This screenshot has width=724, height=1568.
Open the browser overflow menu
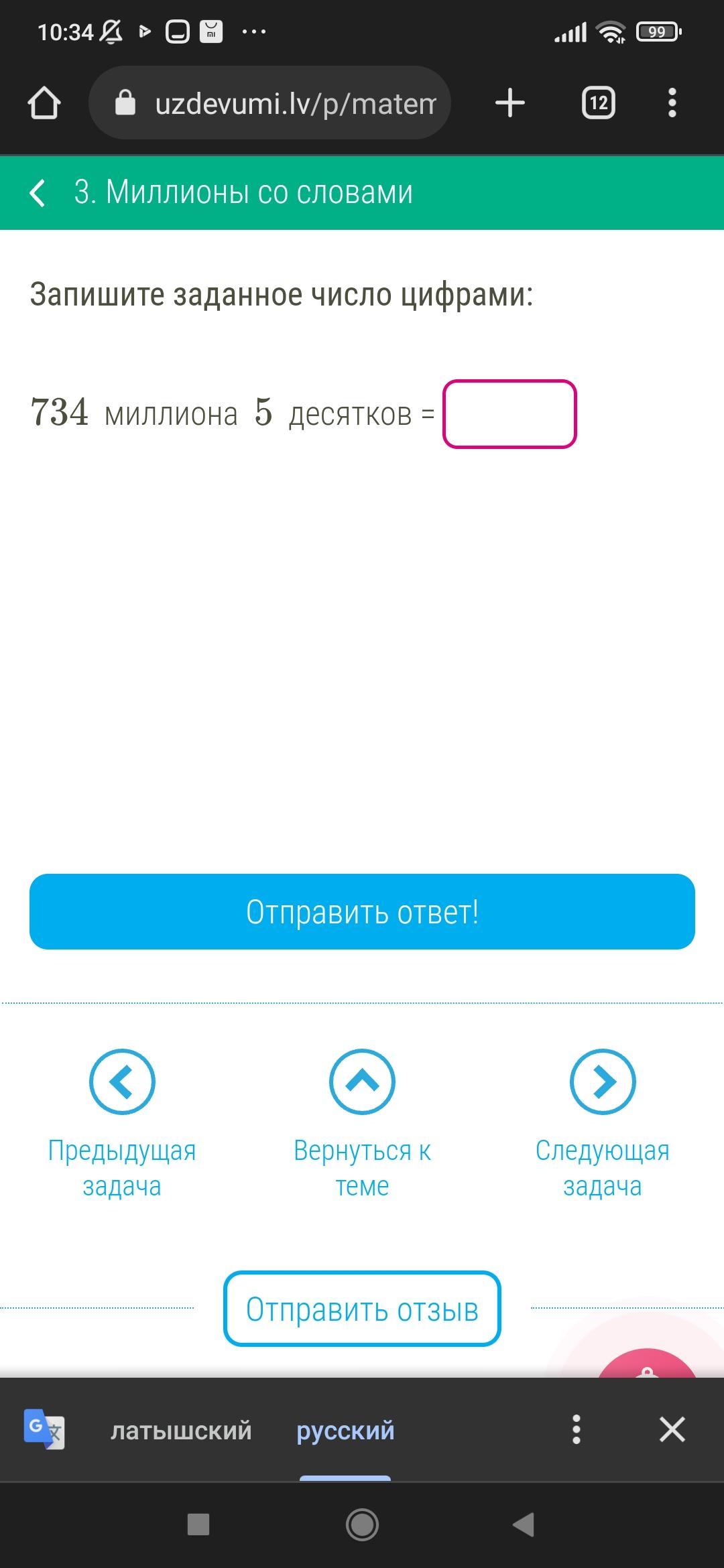[672, 103]
